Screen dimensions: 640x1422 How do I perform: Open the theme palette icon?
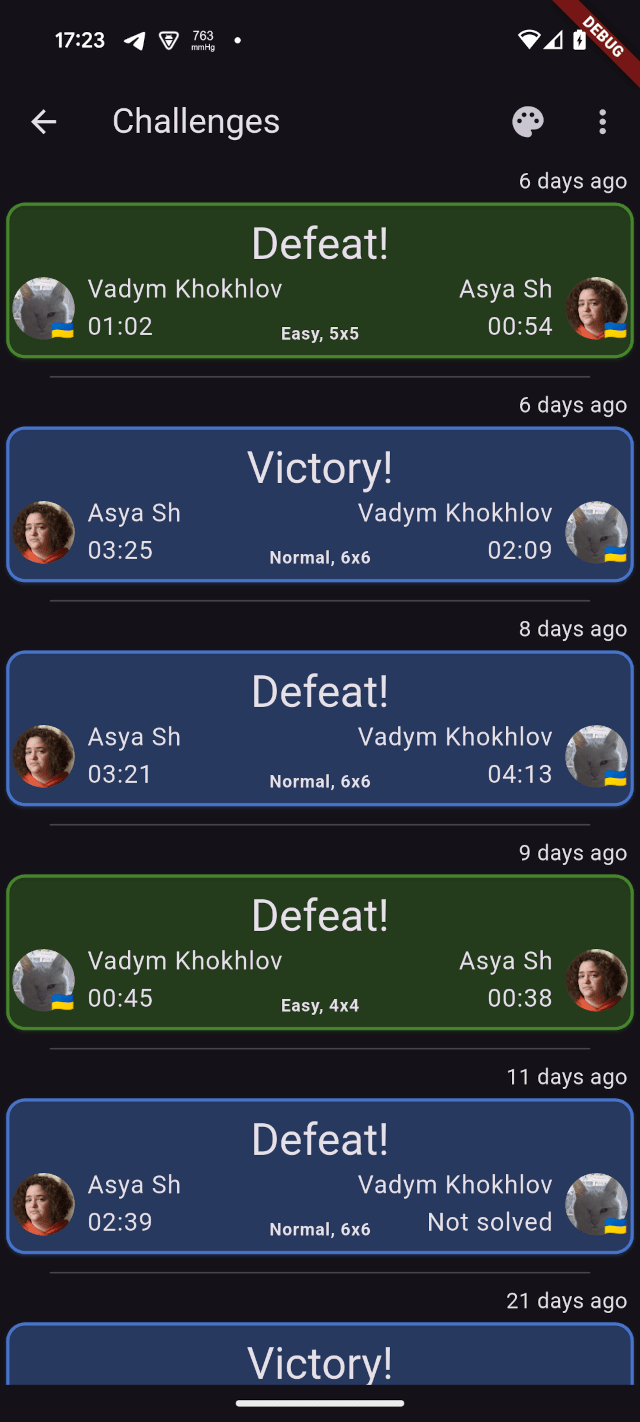(x=528, y=122)
